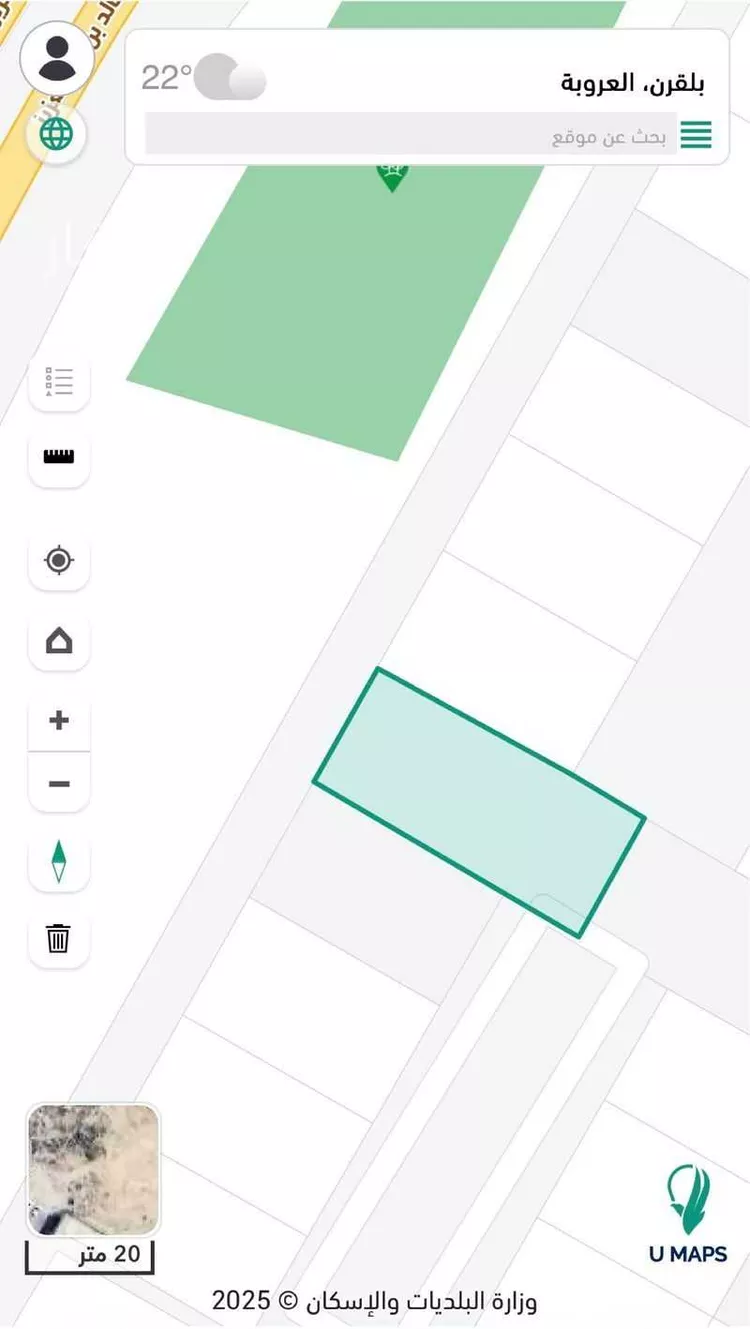Select the ruler measurement tool
The image size is (750, 1329).
click(59, 458)
